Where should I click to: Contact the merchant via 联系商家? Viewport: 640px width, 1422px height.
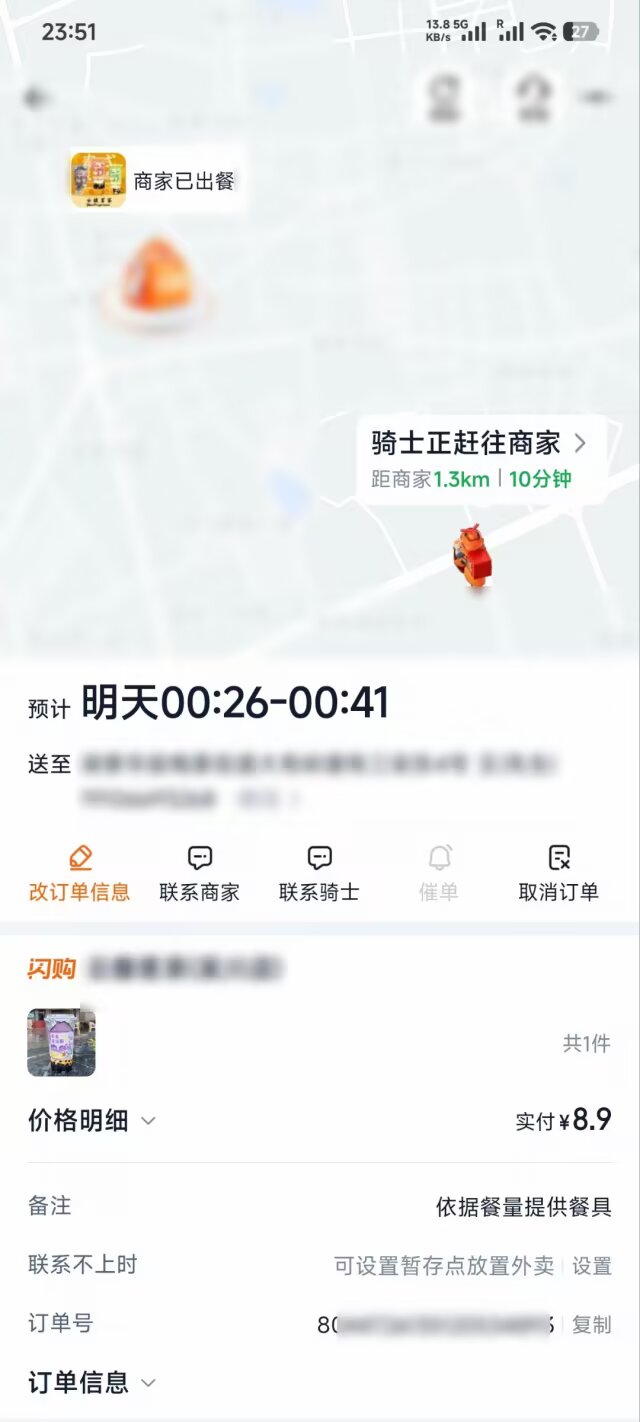[200, 873]
